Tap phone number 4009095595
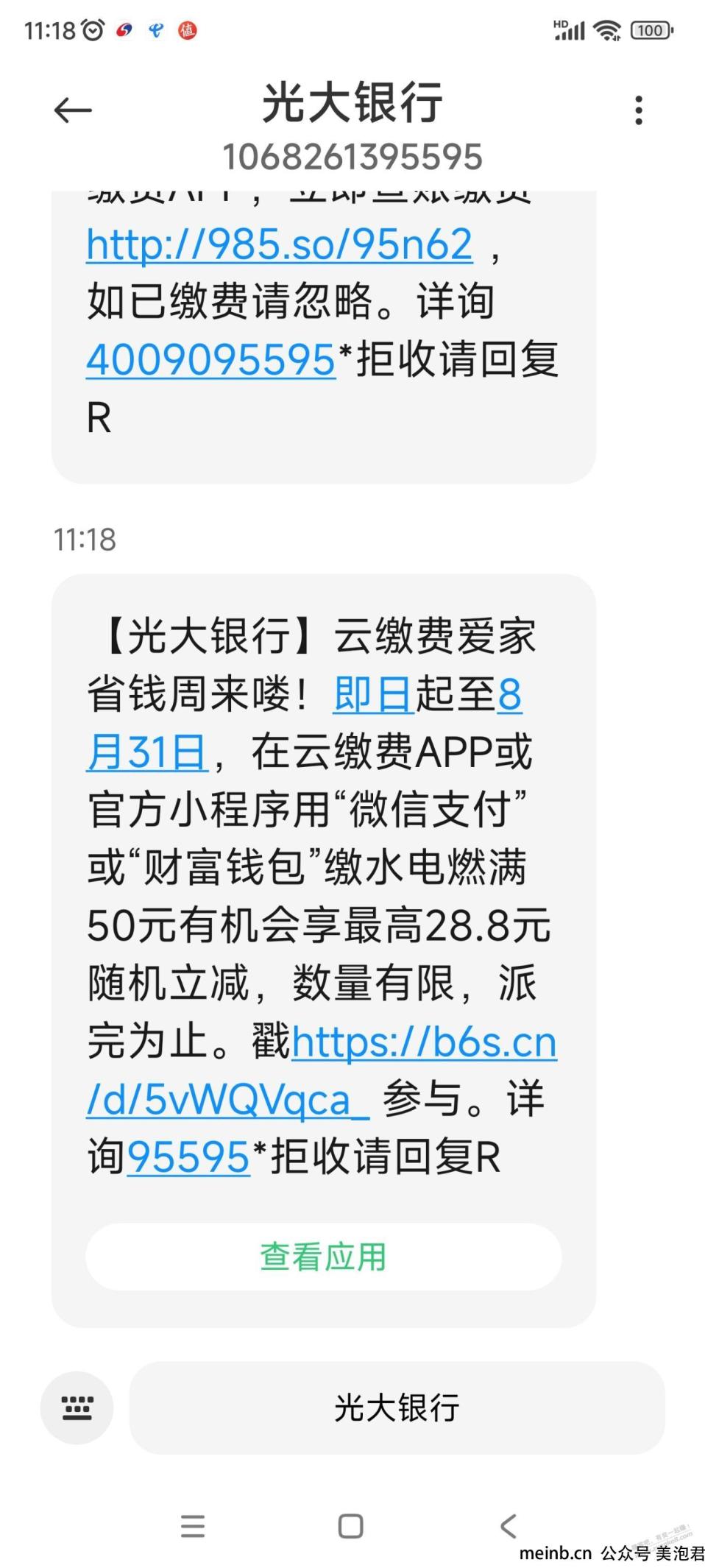705x1568 pixels. 211,360
